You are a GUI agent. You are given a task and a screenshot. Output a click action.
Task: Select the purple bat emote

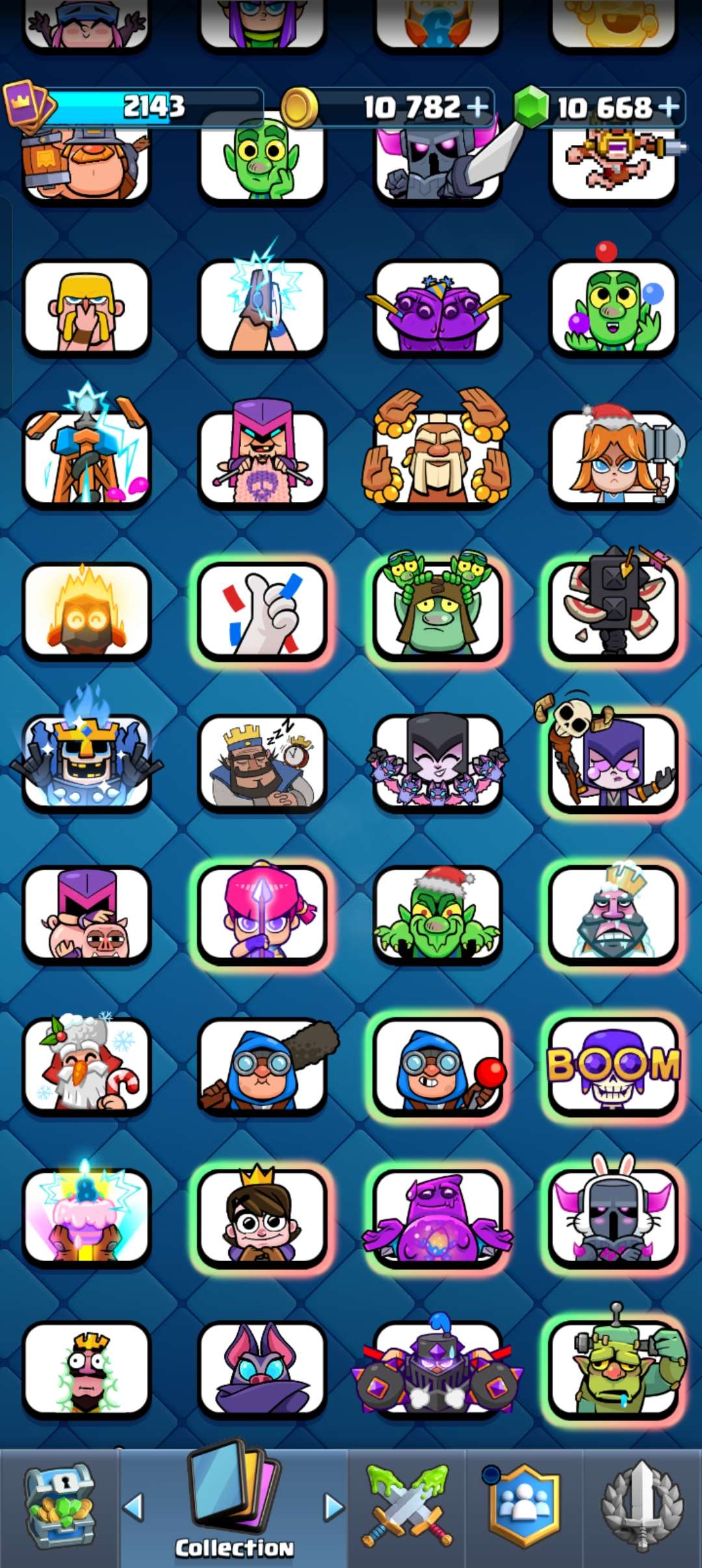(x=262, y=1369)
